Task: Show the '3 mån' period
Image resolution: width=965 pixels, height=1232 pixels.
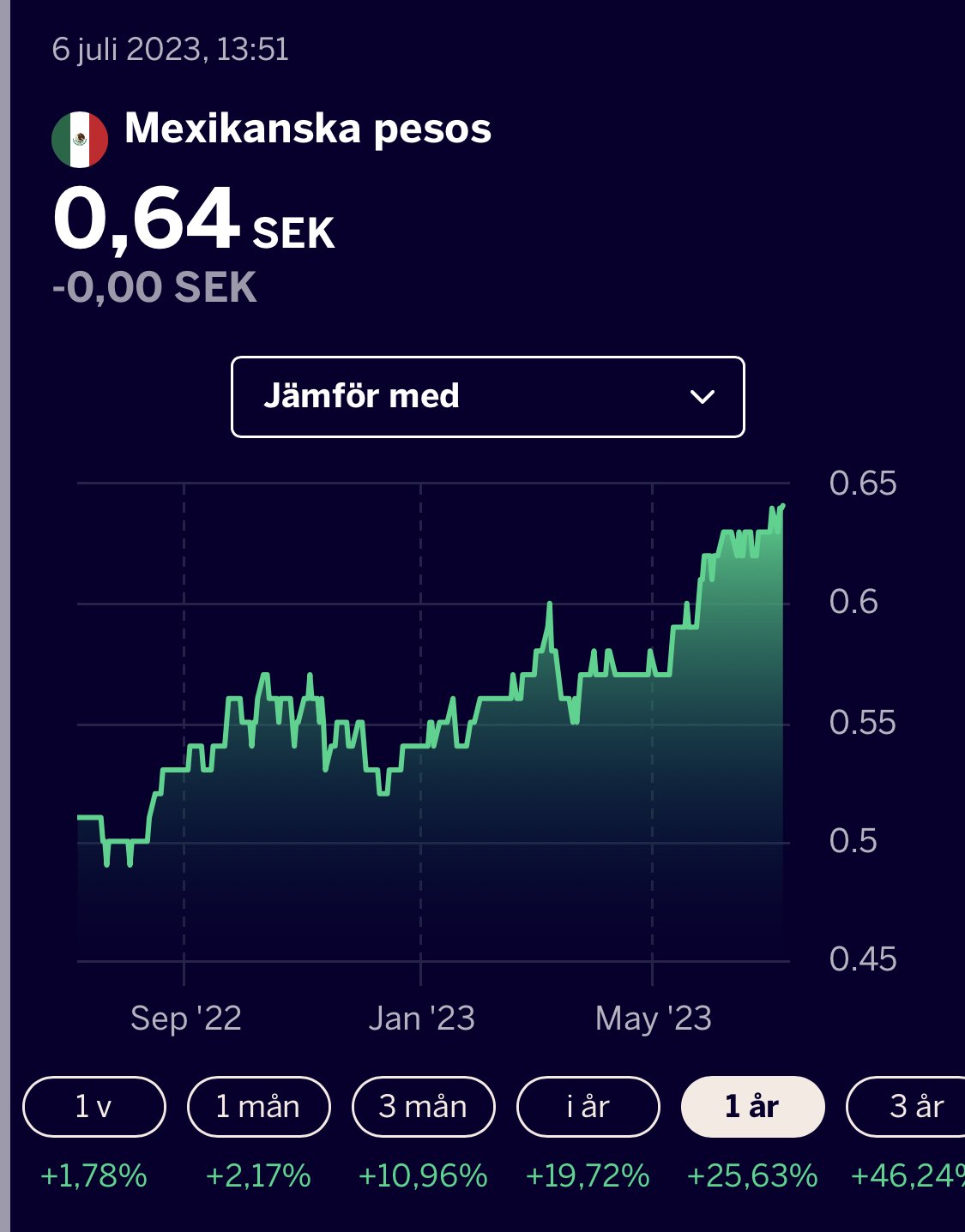Action: 423,1106
